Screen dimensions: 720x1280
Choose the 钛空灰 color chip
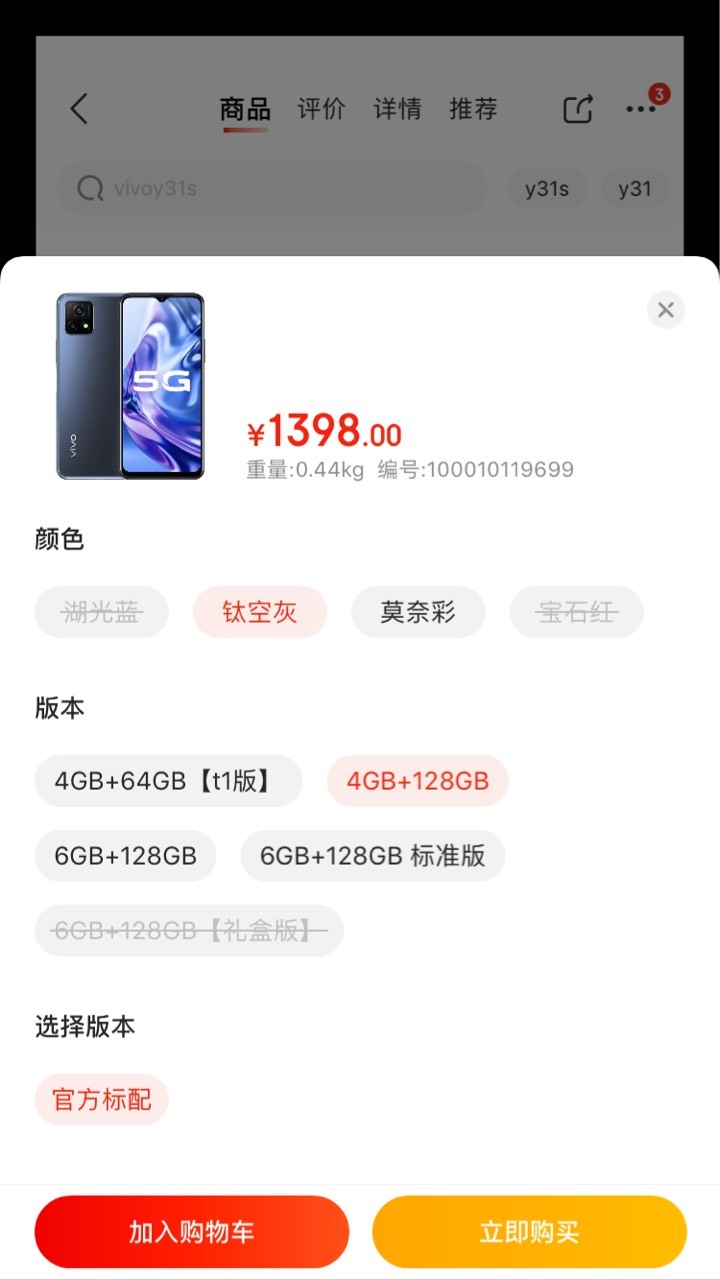(x=260, y=612)
